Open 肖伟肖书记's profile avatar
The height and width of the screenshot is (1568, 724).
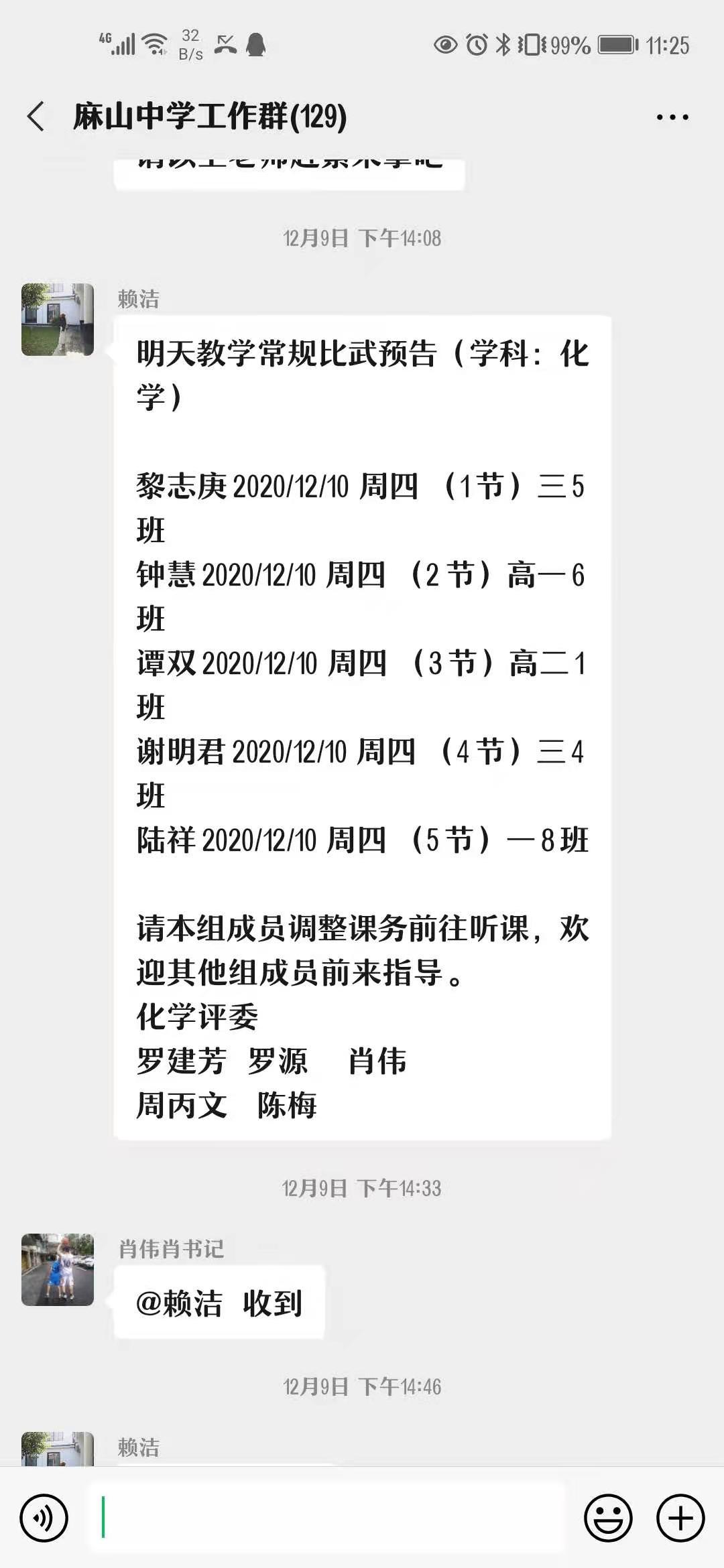click(x=58, y=1269)
